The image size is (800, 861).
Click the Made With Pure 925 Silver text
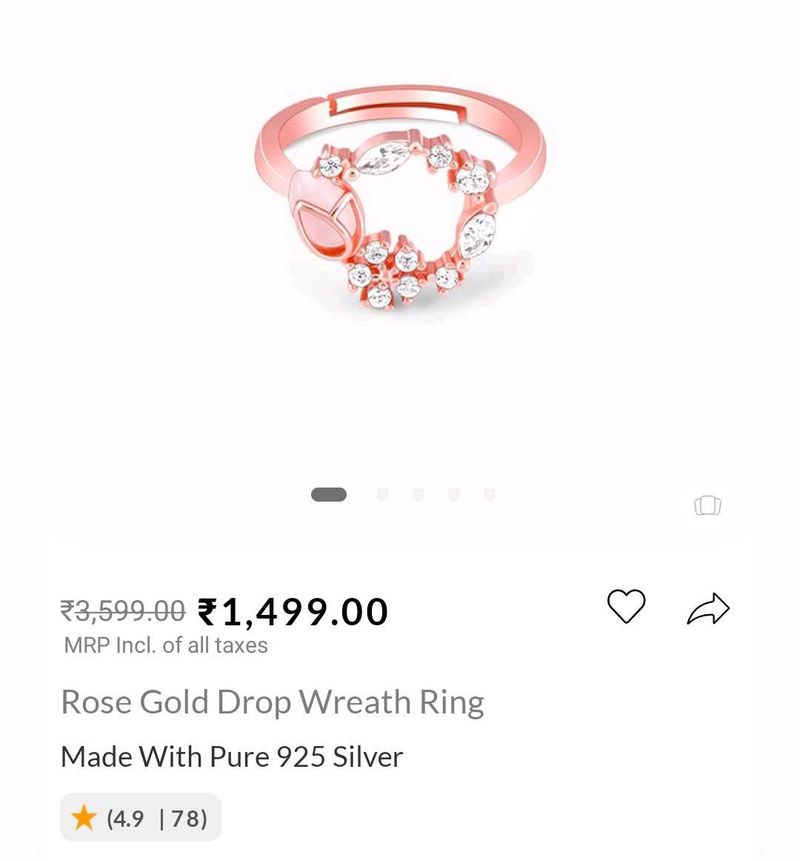click(x=230, y=757)
